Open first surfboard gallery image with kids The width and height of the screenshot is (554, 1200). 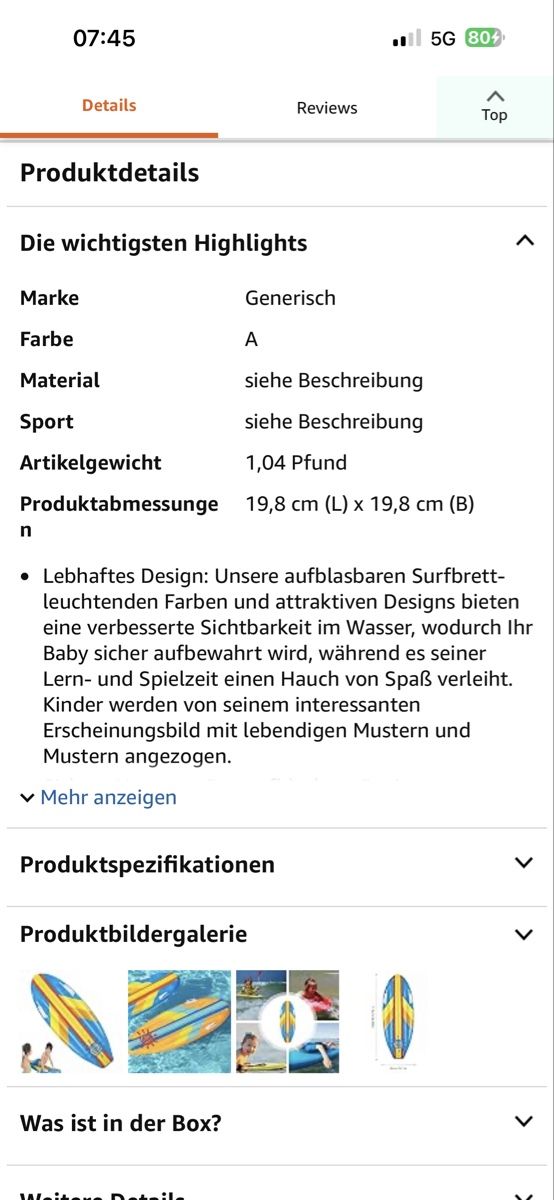(68, 1022)
